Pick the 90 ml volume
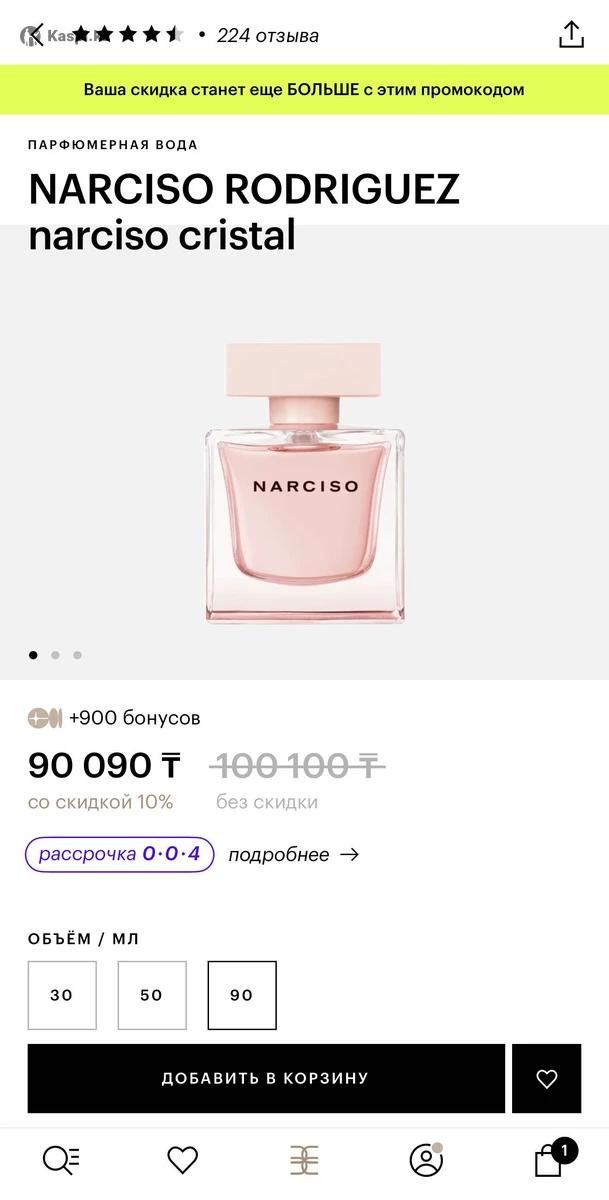This screenshot has height=1200, width=609. (x=242, y=995)
